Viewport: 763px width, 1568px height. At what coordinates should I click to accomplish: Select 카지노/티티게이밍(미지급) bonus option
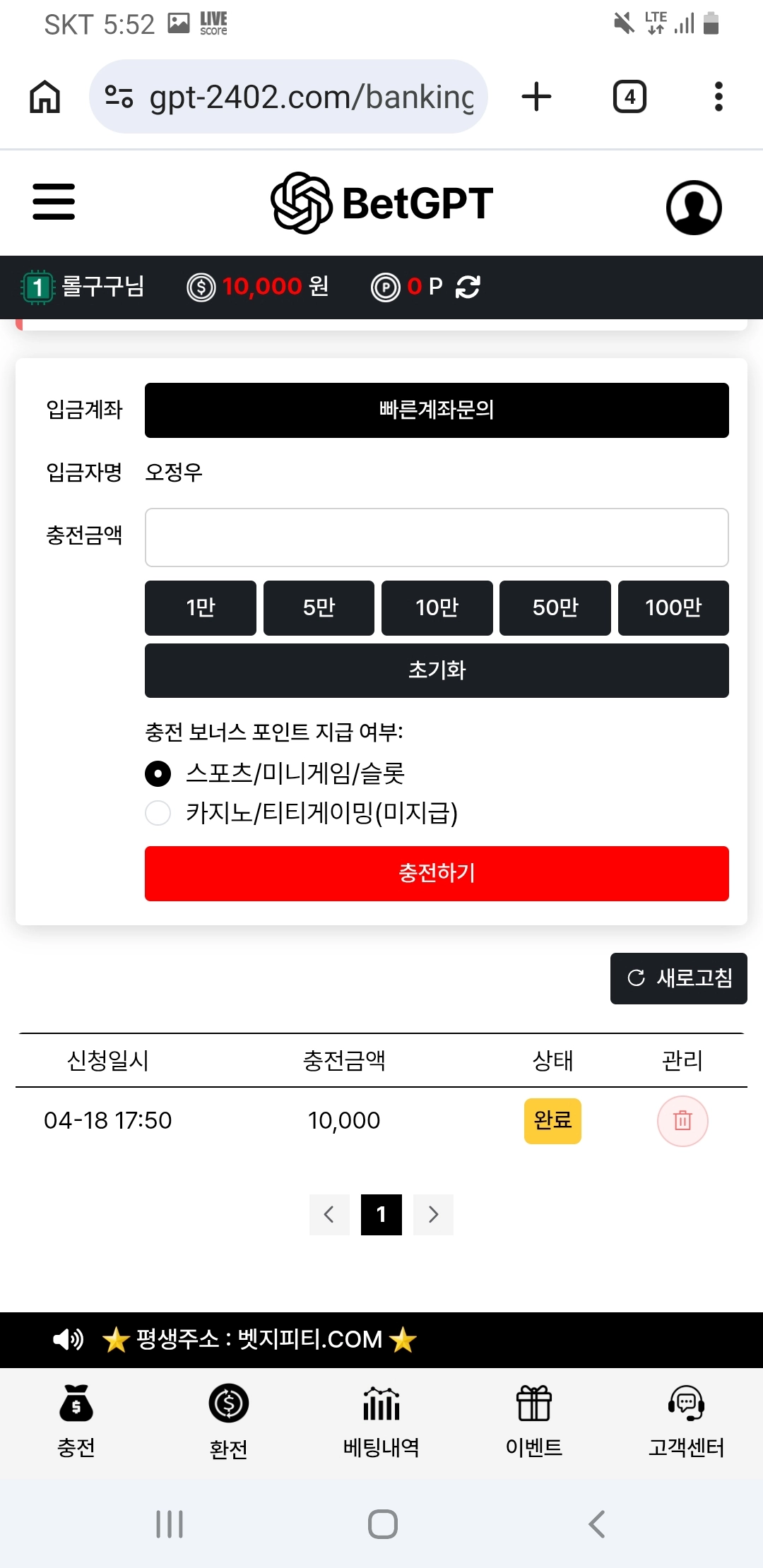pos(158,814)
